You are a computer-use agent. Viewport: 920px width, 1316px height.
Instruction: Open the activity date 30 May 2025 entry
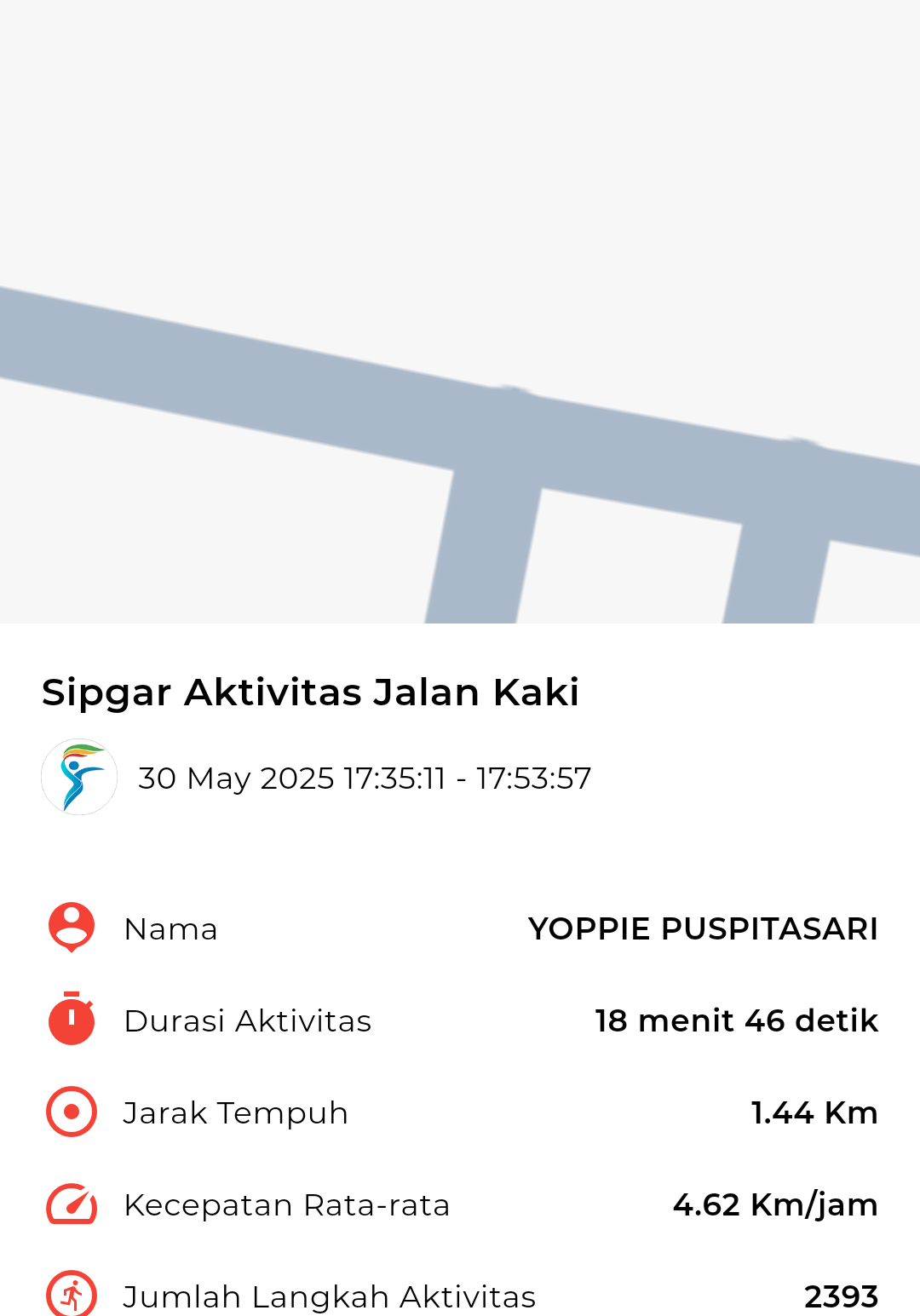click(365, 777)
